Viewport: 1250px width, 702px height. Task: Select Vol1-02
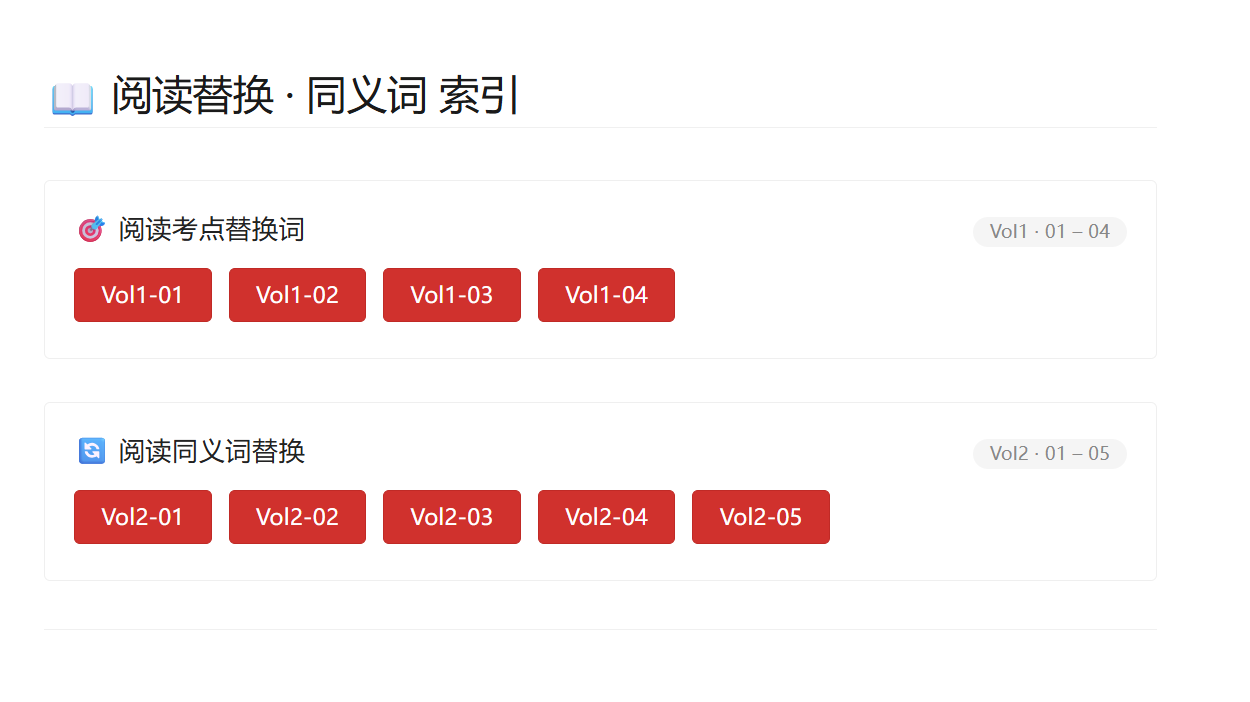297,295
